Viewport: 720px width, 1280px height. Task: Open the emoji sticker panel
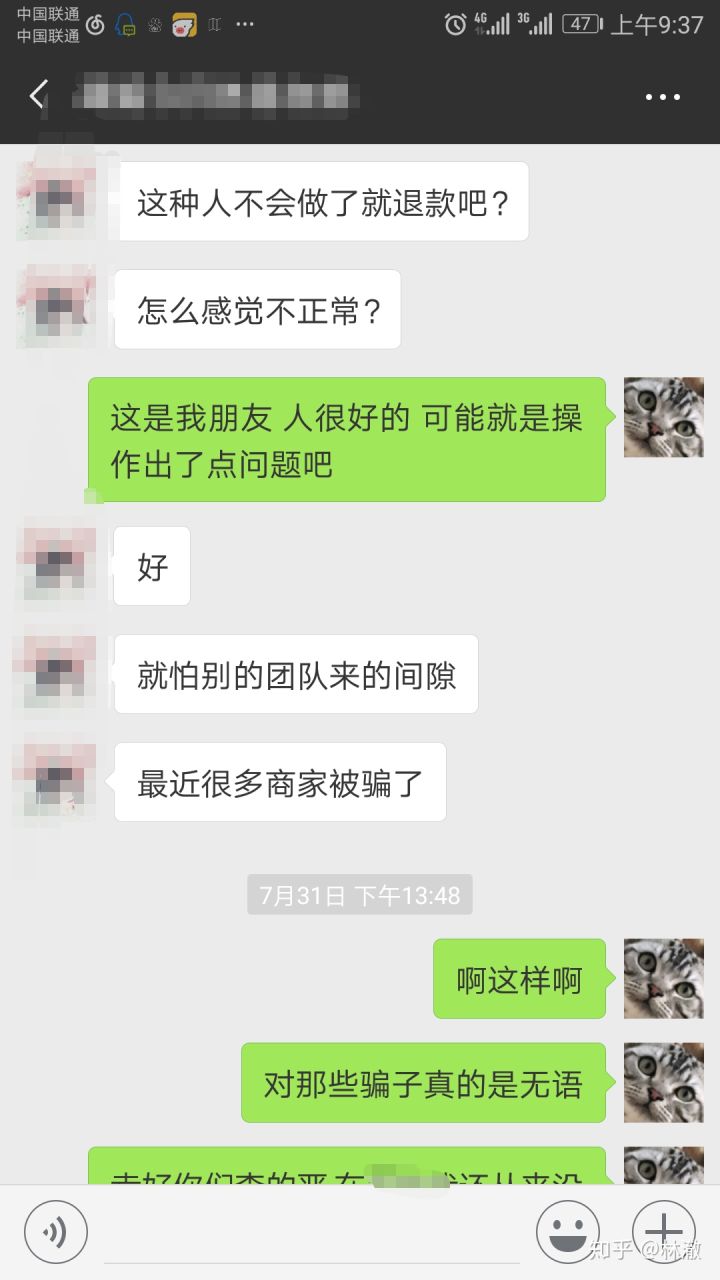tap(568, 1231)
